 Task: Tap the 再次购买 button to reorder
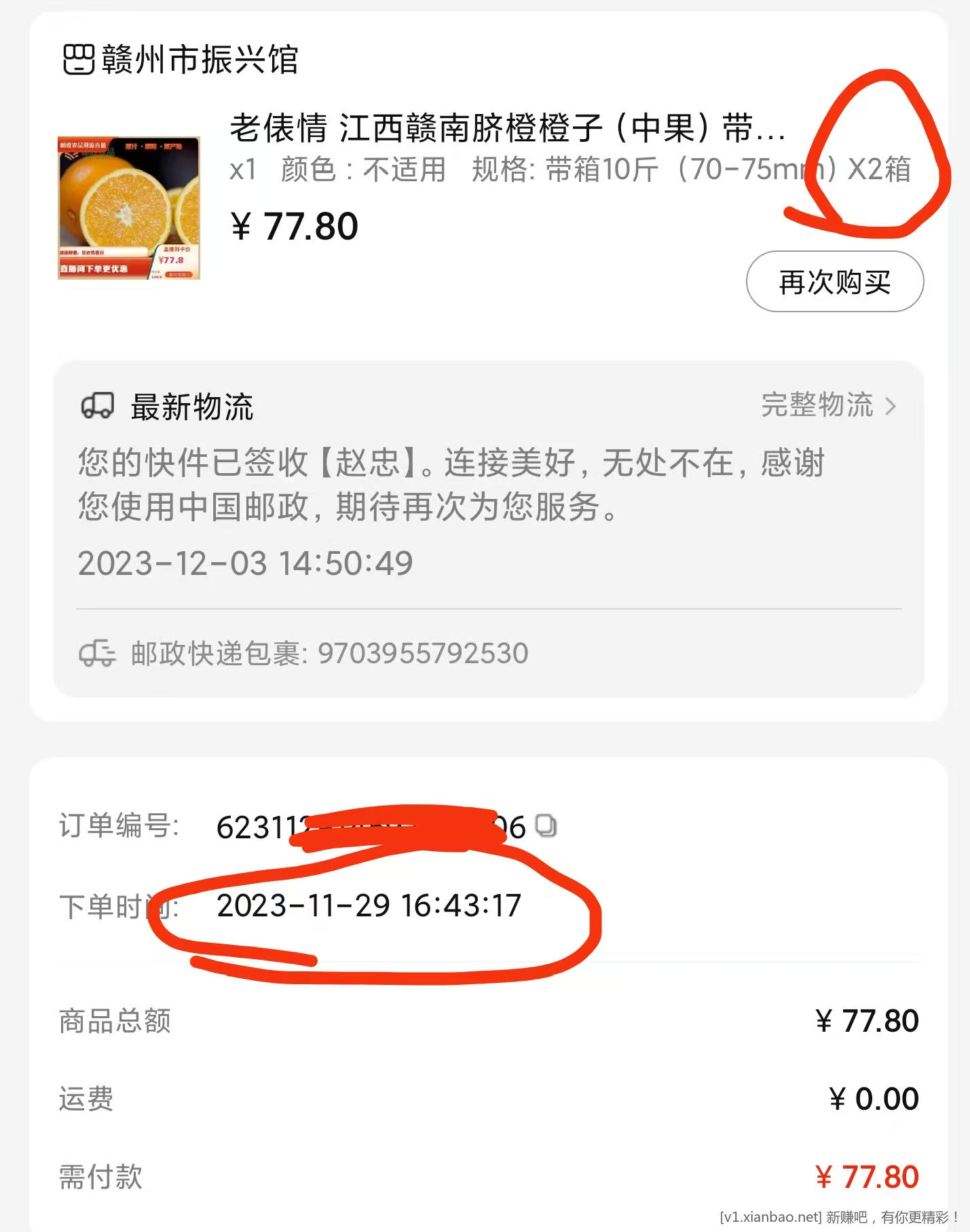(x=834, y=282)
